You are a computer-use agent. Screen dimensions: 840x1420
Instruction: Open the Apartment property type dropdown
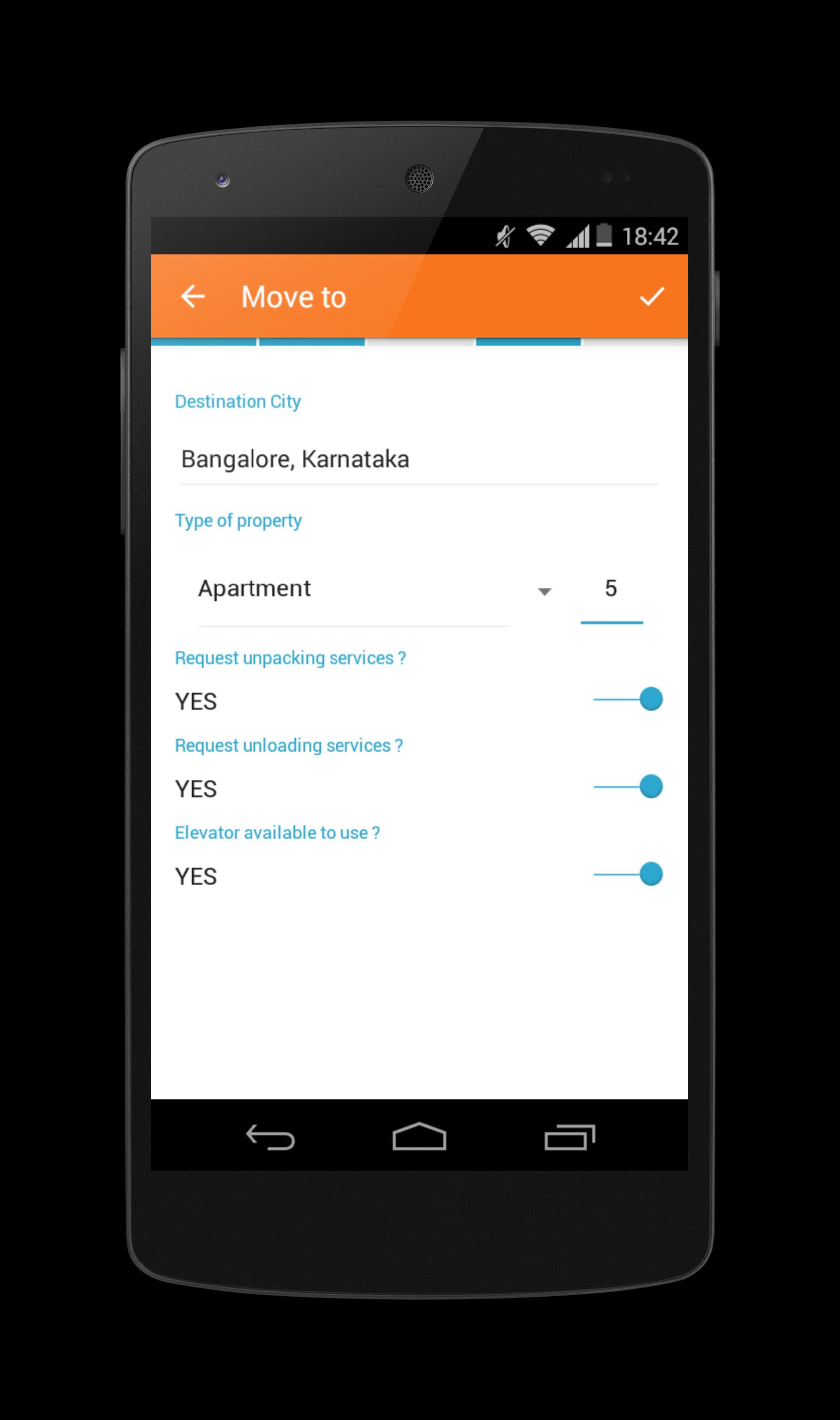(x=374, y=589)
